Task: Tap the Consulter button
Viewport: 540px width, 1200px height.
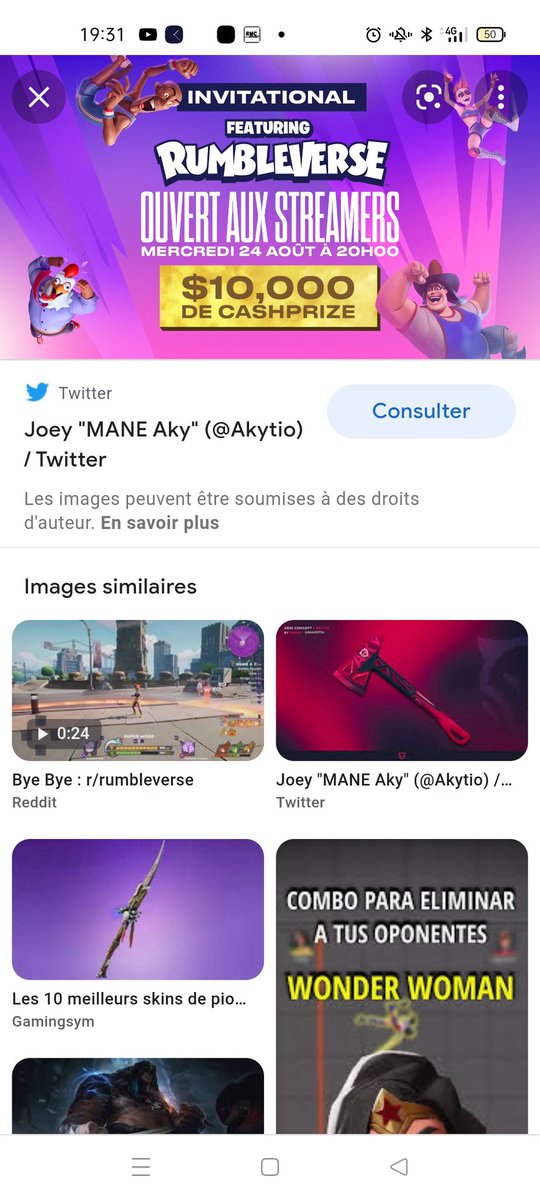Action: coord(421,411)
